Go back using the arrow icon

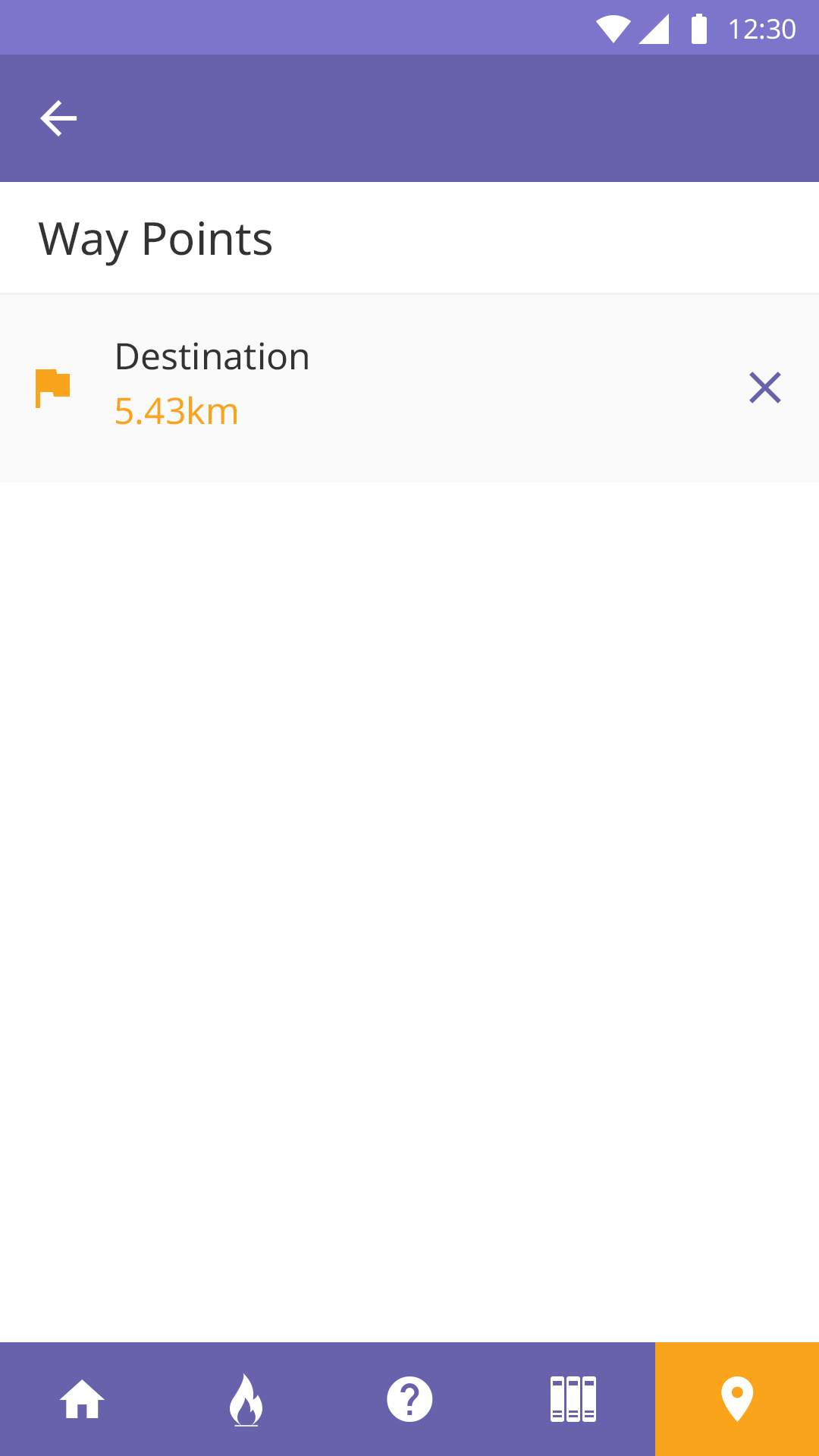58,119
